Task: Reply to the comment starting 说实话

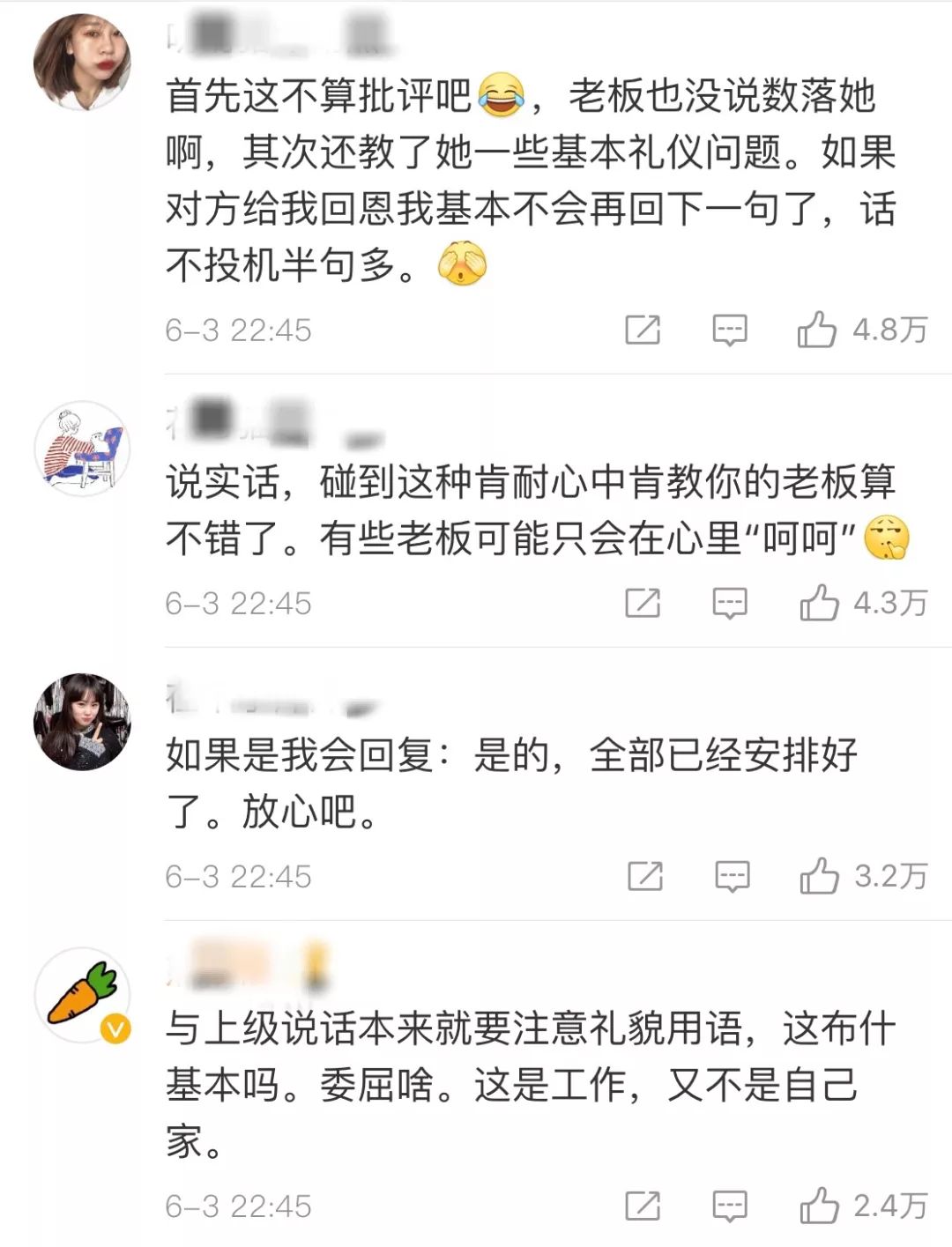Action: click(x=730, y=604)
